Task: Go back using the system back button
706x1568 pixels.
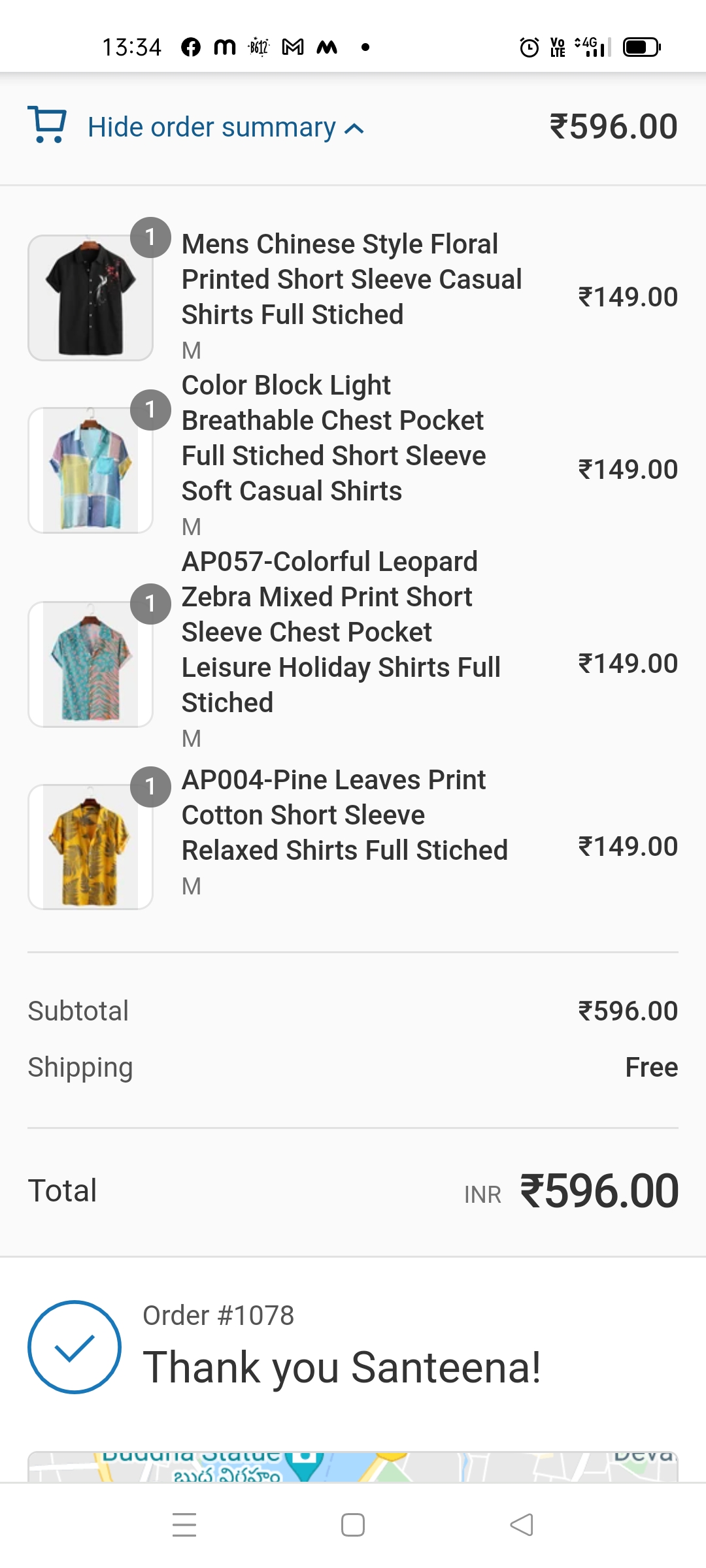Action: point(522,1525)
